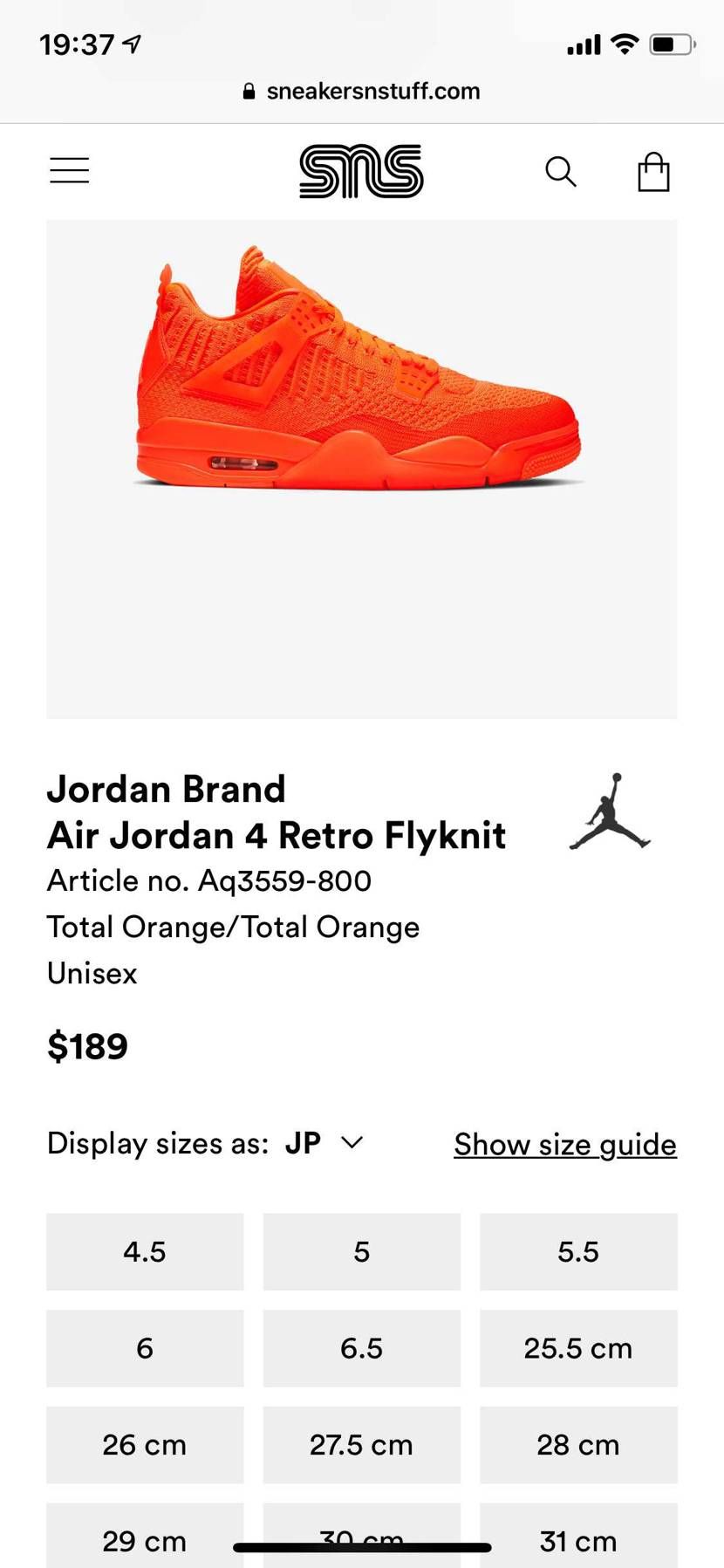This screenshot has height=1568, width=724.
Task: Tap the browser address bar
Action: [x=362, y=92]
